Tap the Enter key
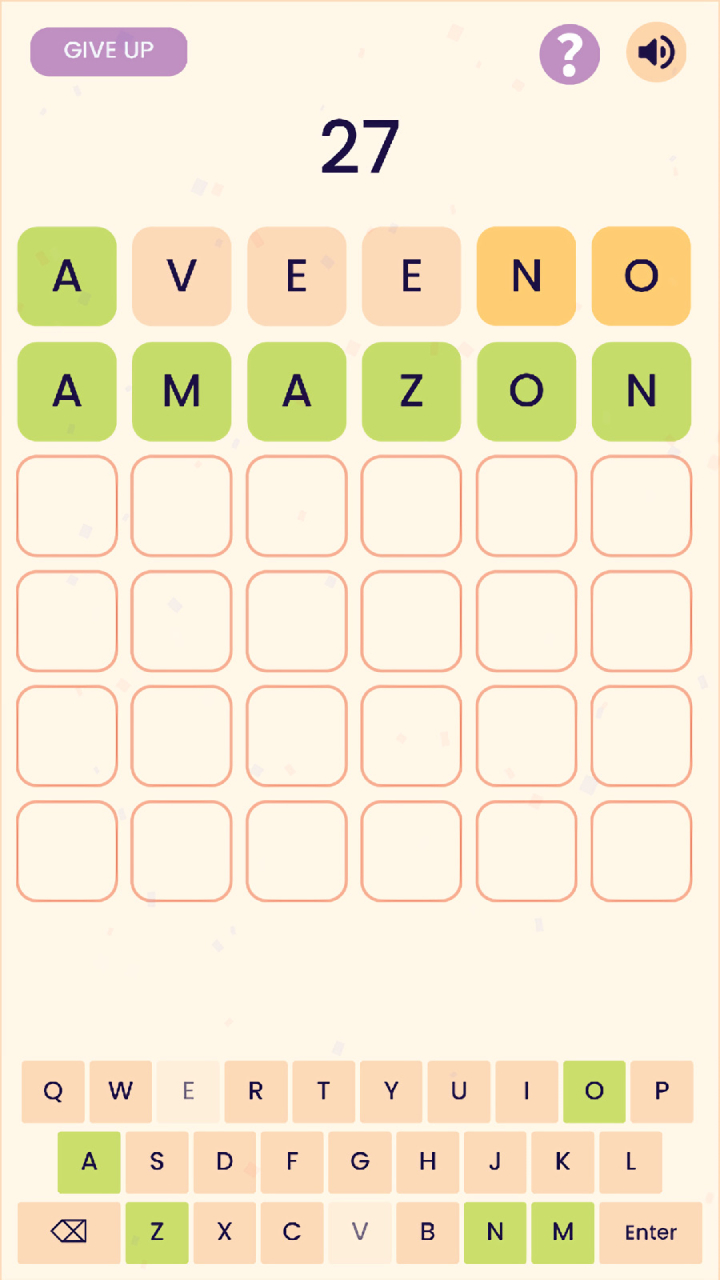Viewport: 720px width, 1280px height. pyautogui.click(x=651, y=1233)
